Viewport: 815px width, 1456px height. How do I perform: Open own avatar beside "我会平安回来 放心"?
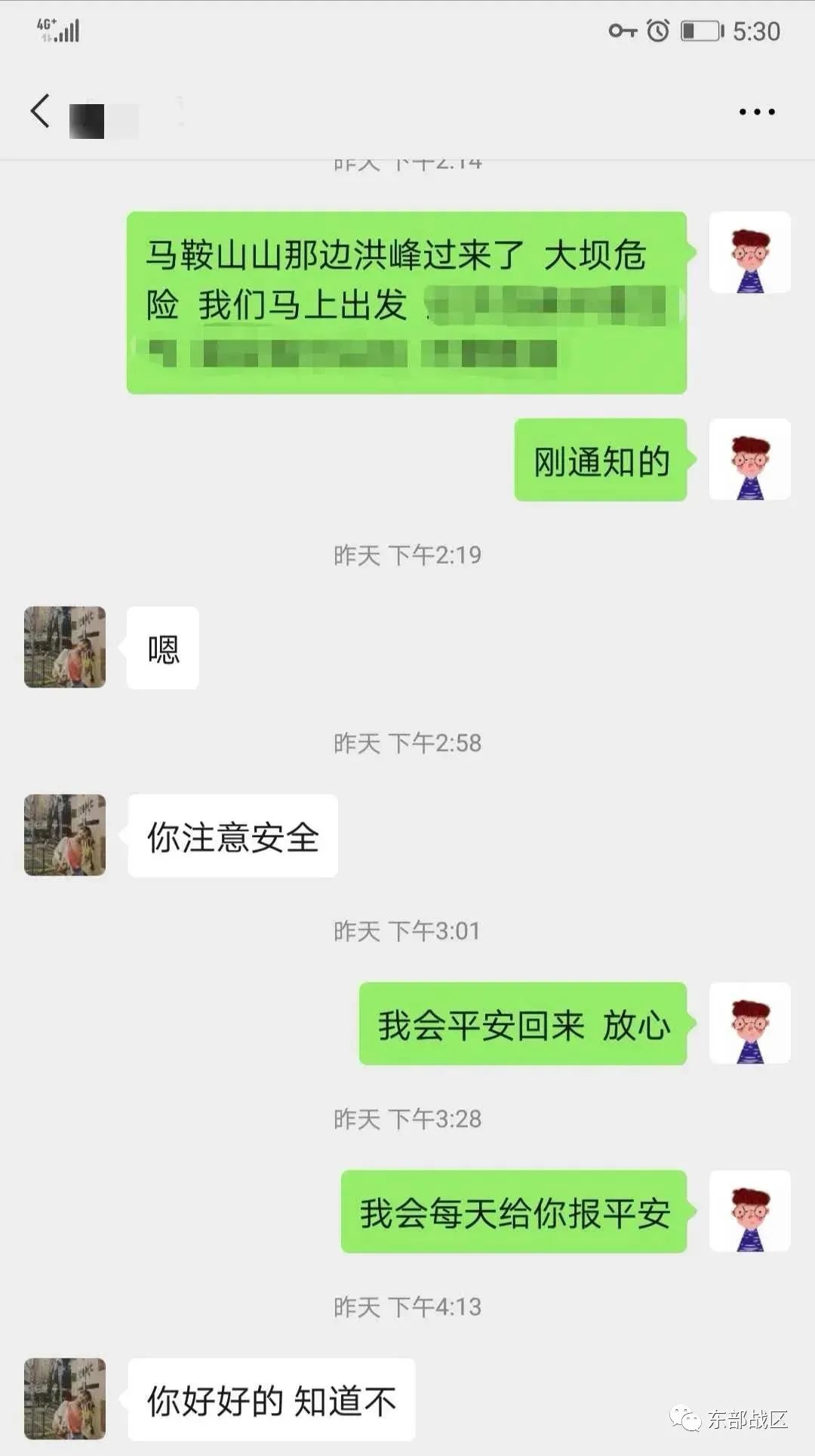(749, 1023)
